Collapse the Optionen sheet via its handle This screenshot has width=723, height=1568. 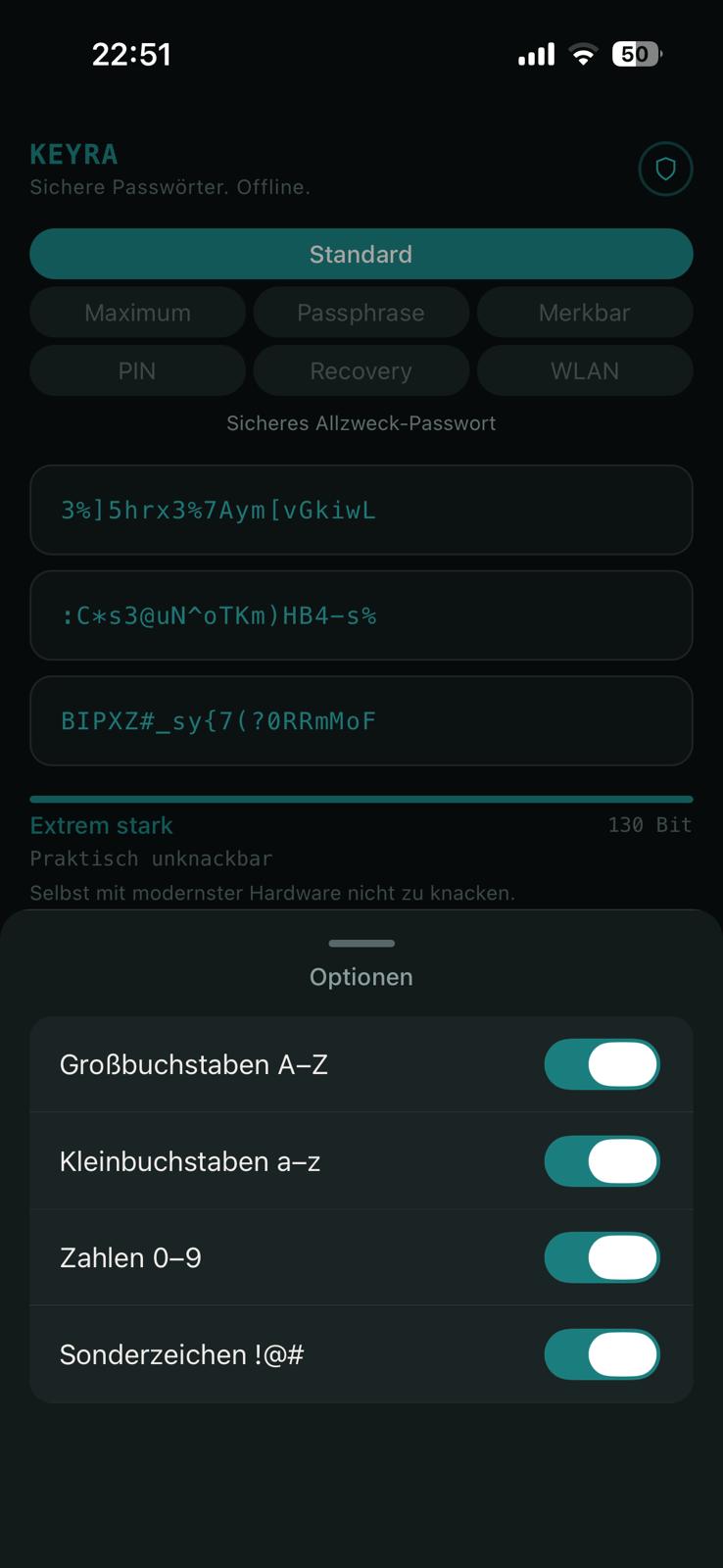click(x=361, y=943)
